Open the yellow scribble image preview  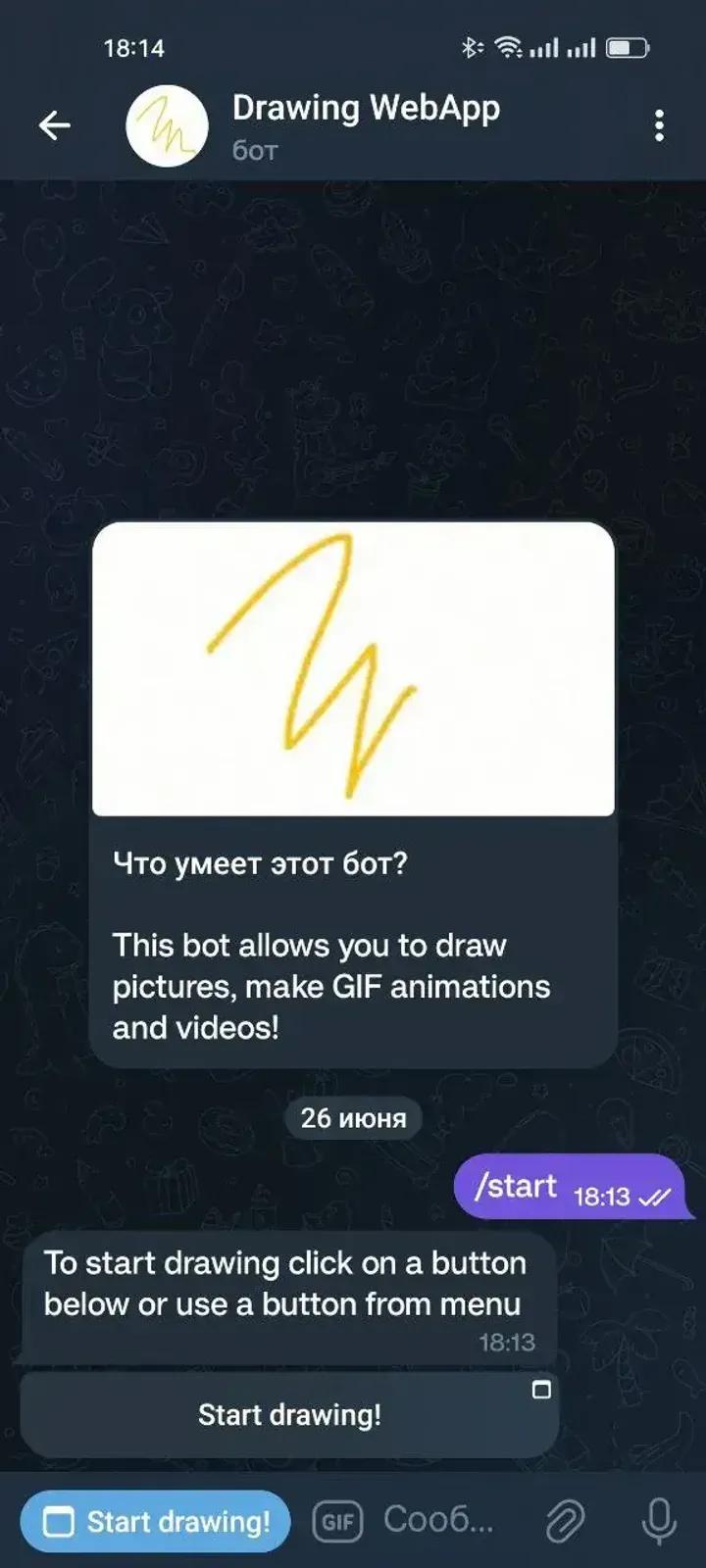[x=353, y=668]
